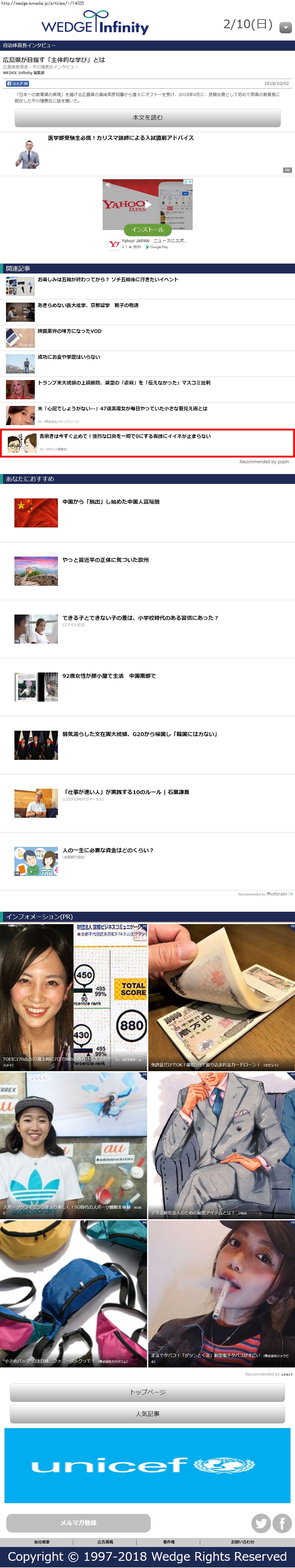Open the 人気記事 page
Viewport: 295px width, 1568px height.
[147, 1413]
